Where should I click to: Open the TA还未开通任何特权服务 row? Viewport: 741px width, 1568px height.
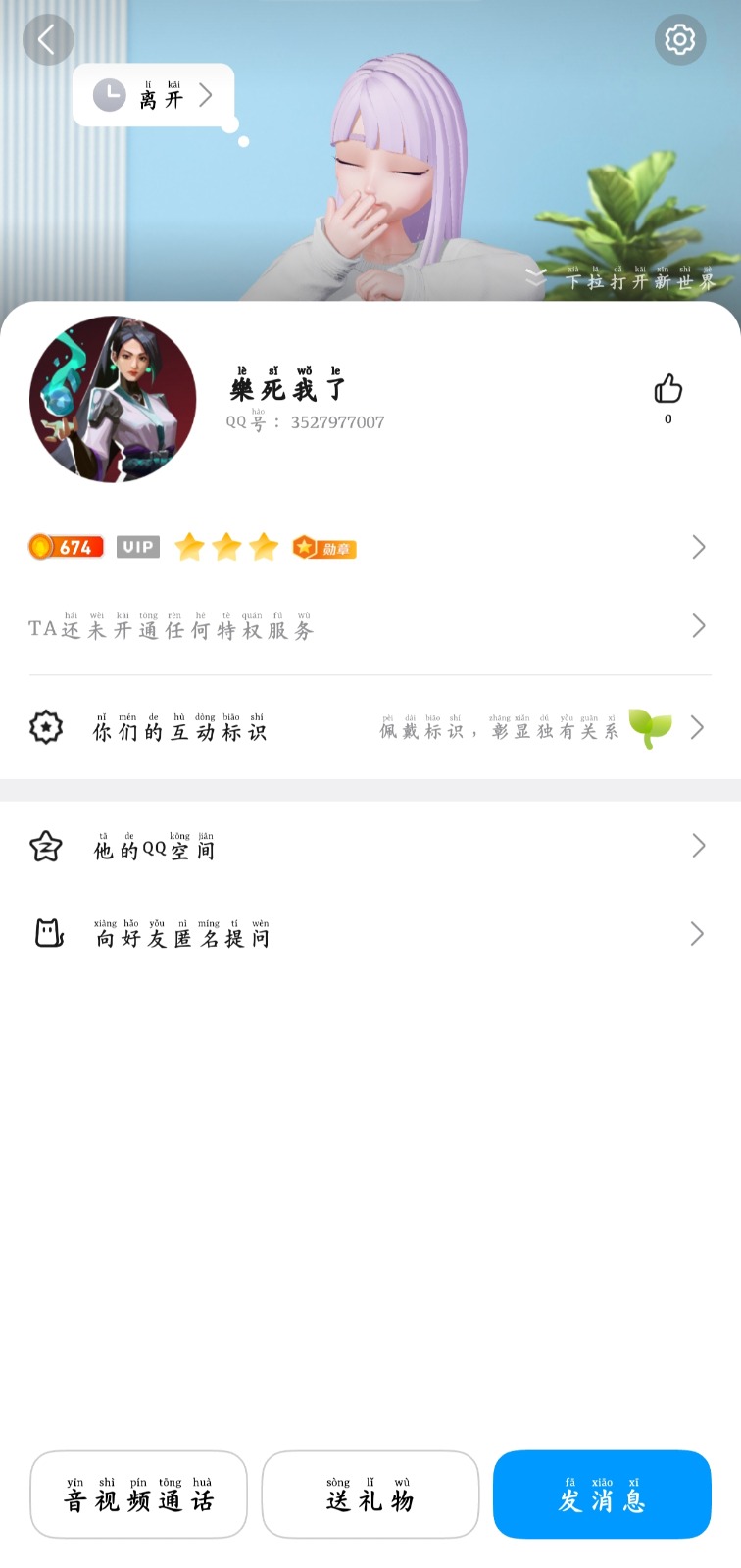point(370,627)
